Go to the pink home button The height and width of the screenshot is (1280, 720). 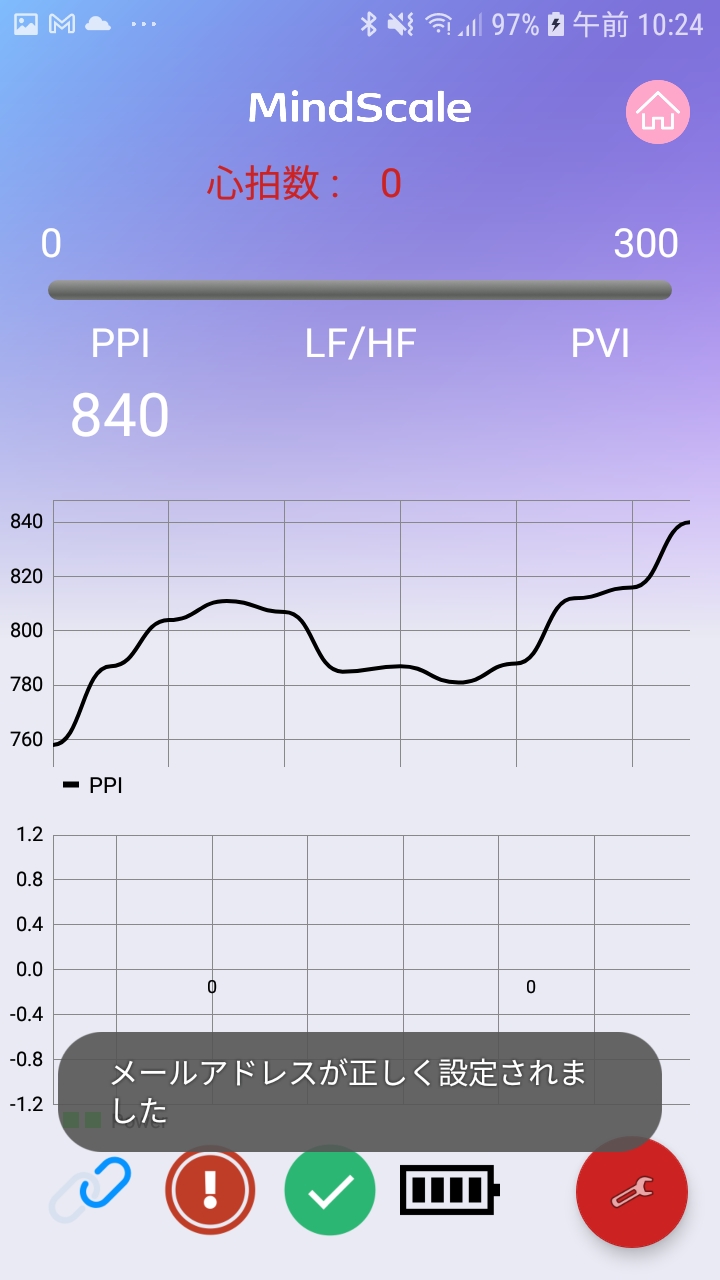(x=658, y=112)
